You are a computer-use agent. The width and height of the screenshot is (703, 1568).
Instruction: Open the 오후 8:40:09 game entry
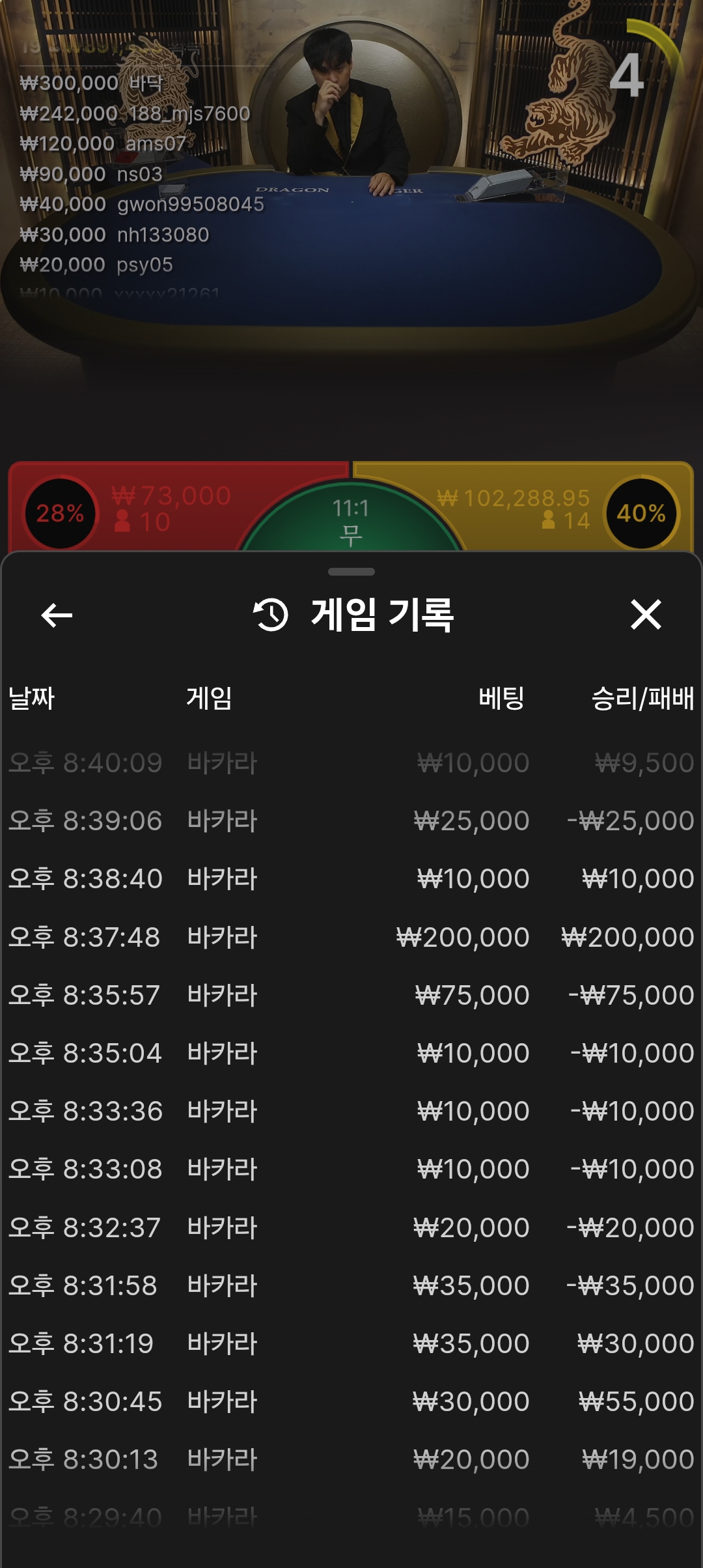pyautogui.click(x=351, y=763)
